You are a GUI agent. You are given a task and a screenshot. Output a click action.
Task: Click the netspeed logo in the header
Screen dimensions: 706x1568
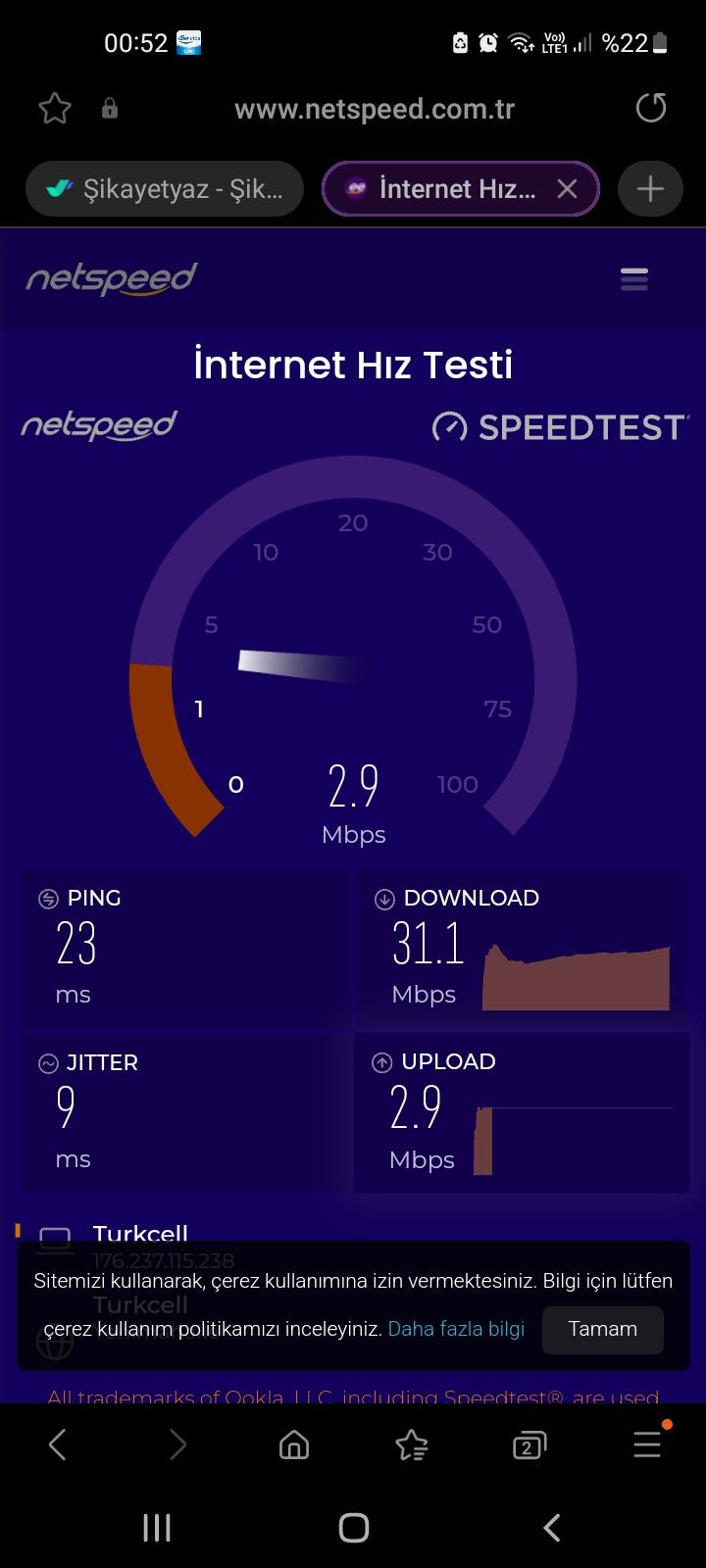110,278
